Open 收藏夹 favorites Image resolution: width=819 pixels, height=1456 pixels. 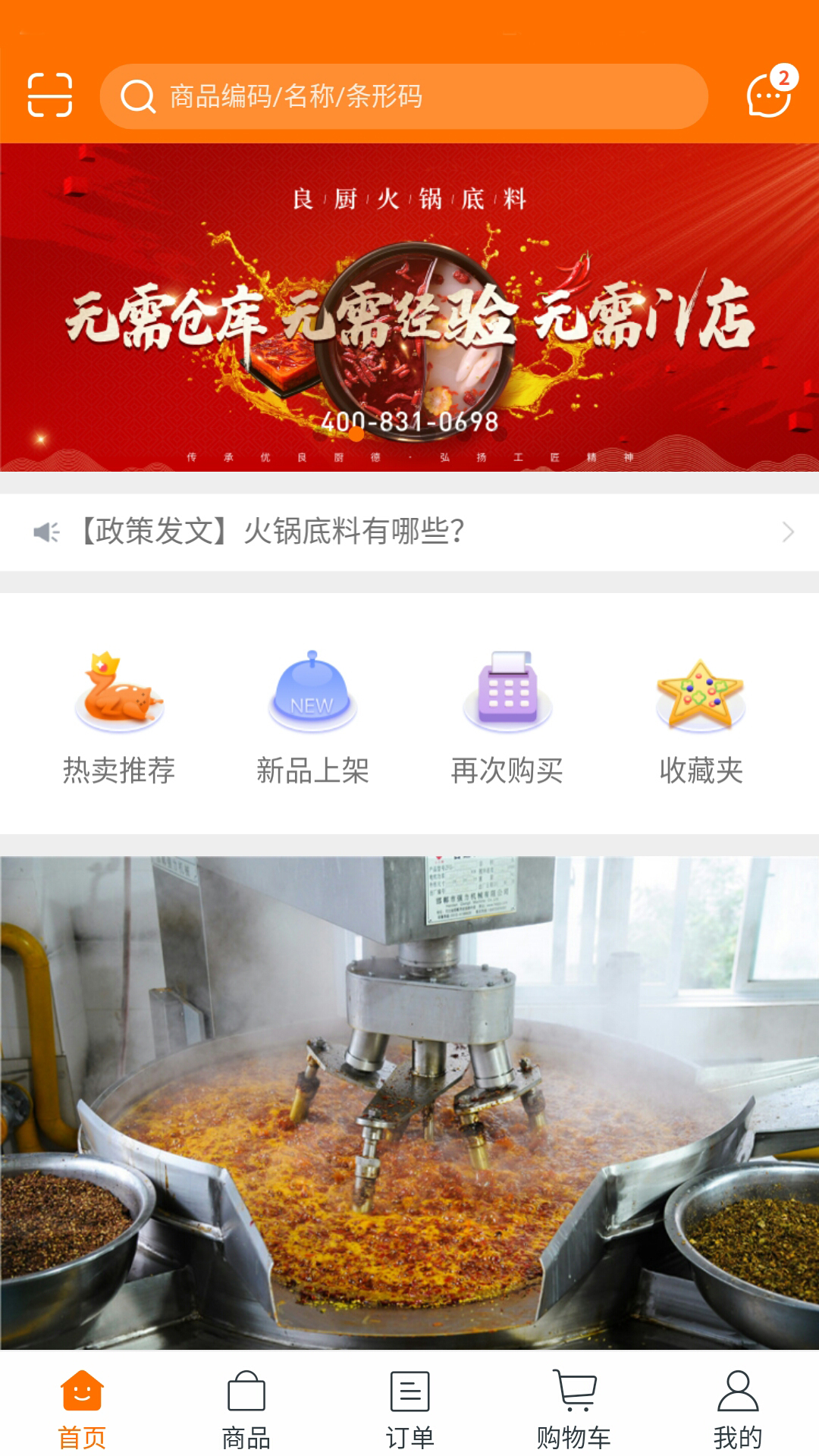701,717
